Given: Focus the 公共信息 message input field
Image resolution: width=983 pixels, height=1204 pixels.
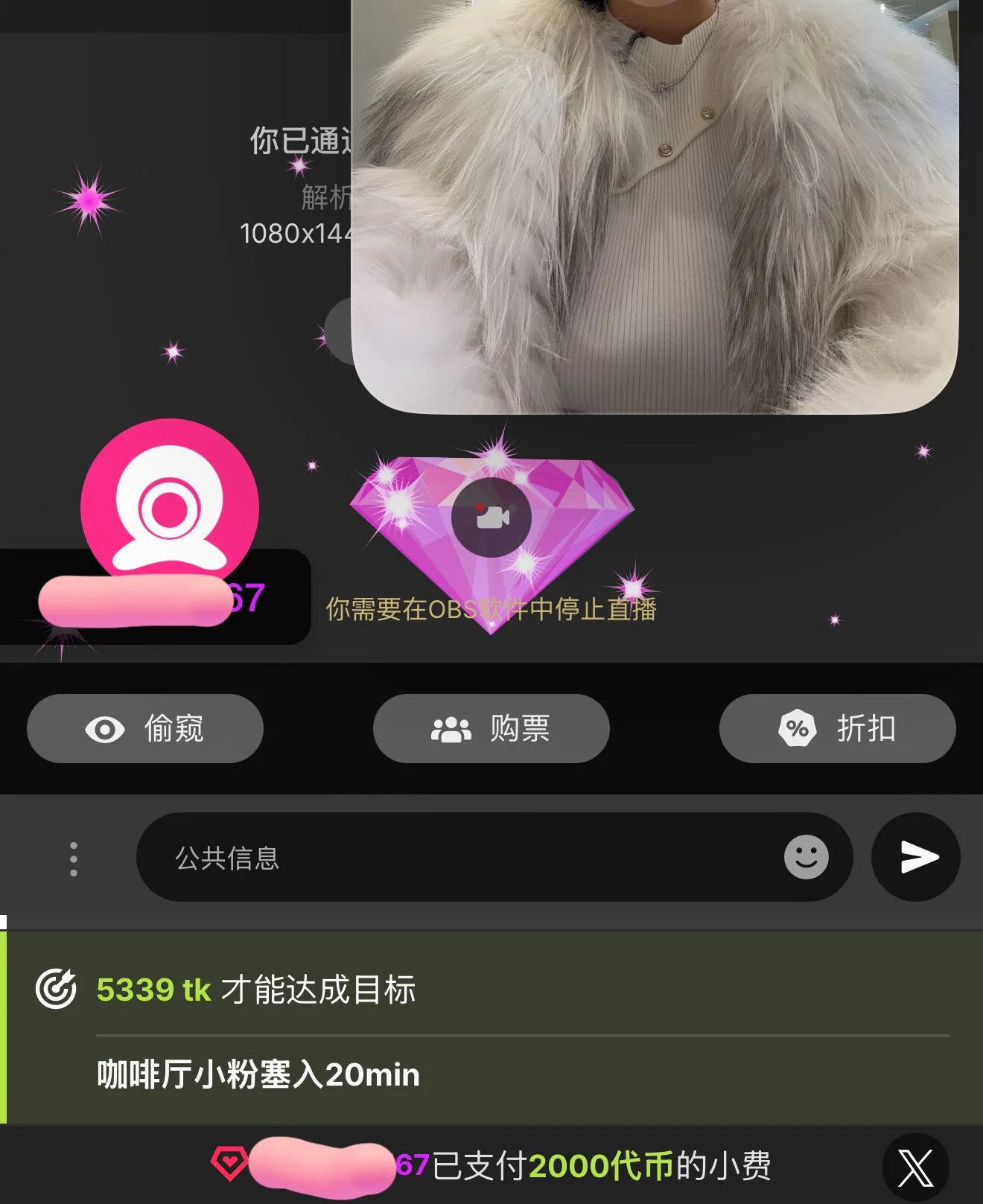Looking at the screenshot, I should point(462,858).
